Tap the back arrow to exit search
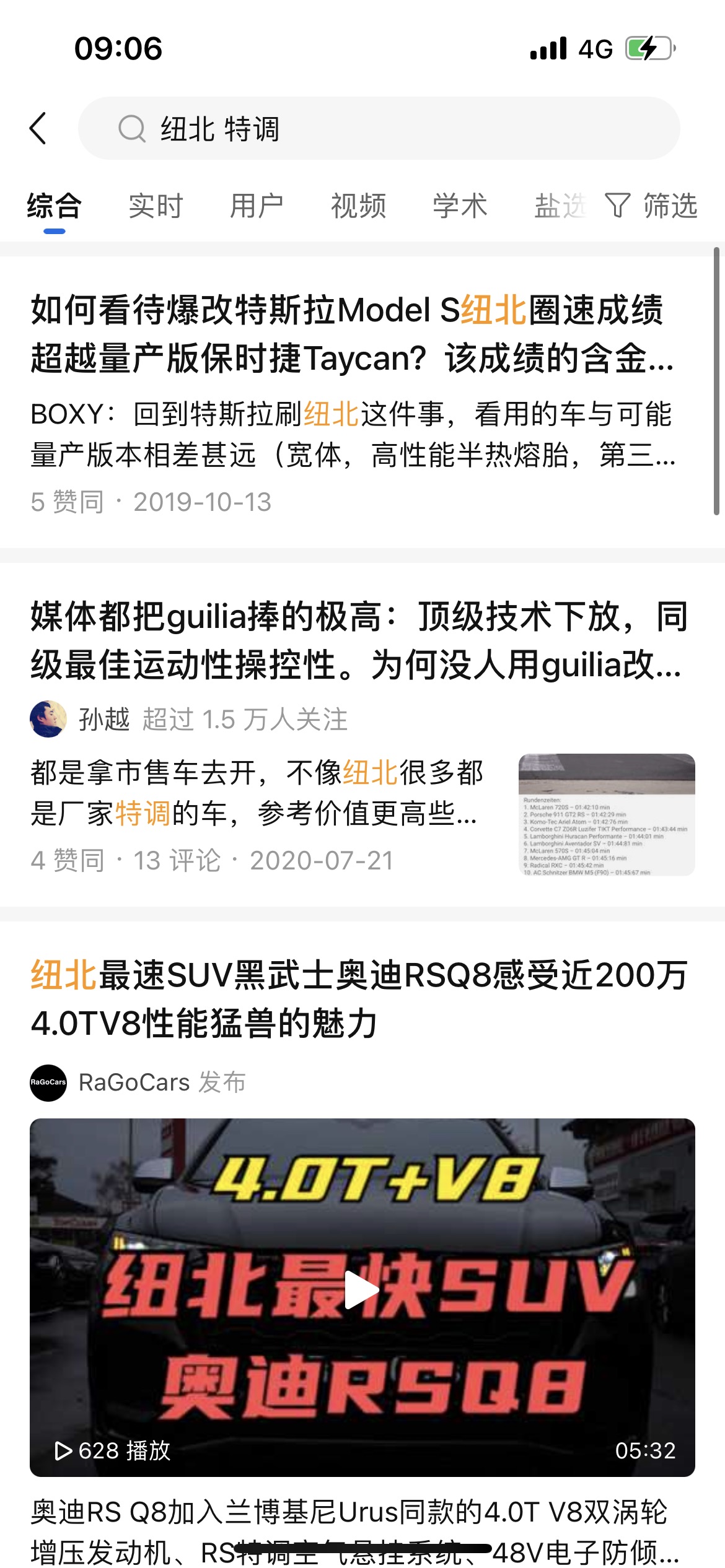This screenshot has width=725, height=1568. click(x=38, y=130)
